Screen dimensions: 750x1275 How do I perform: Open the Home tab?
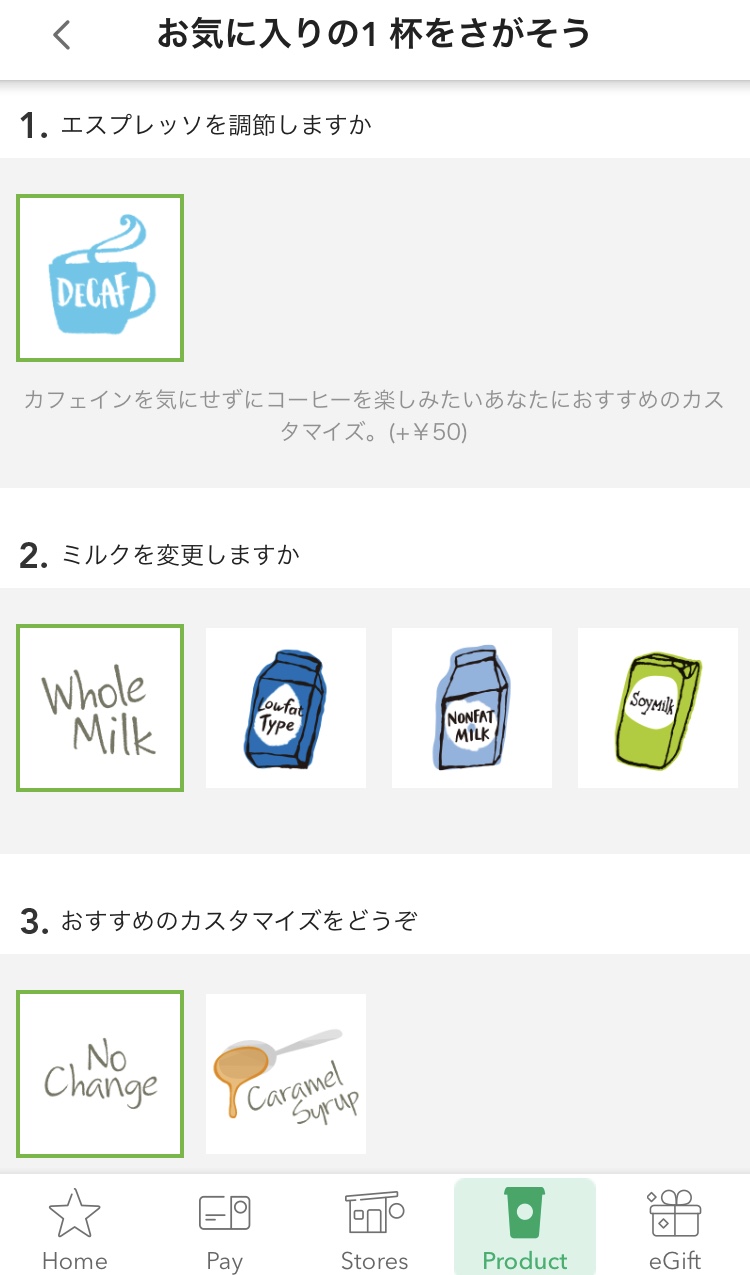click(x=75, y=1228)
